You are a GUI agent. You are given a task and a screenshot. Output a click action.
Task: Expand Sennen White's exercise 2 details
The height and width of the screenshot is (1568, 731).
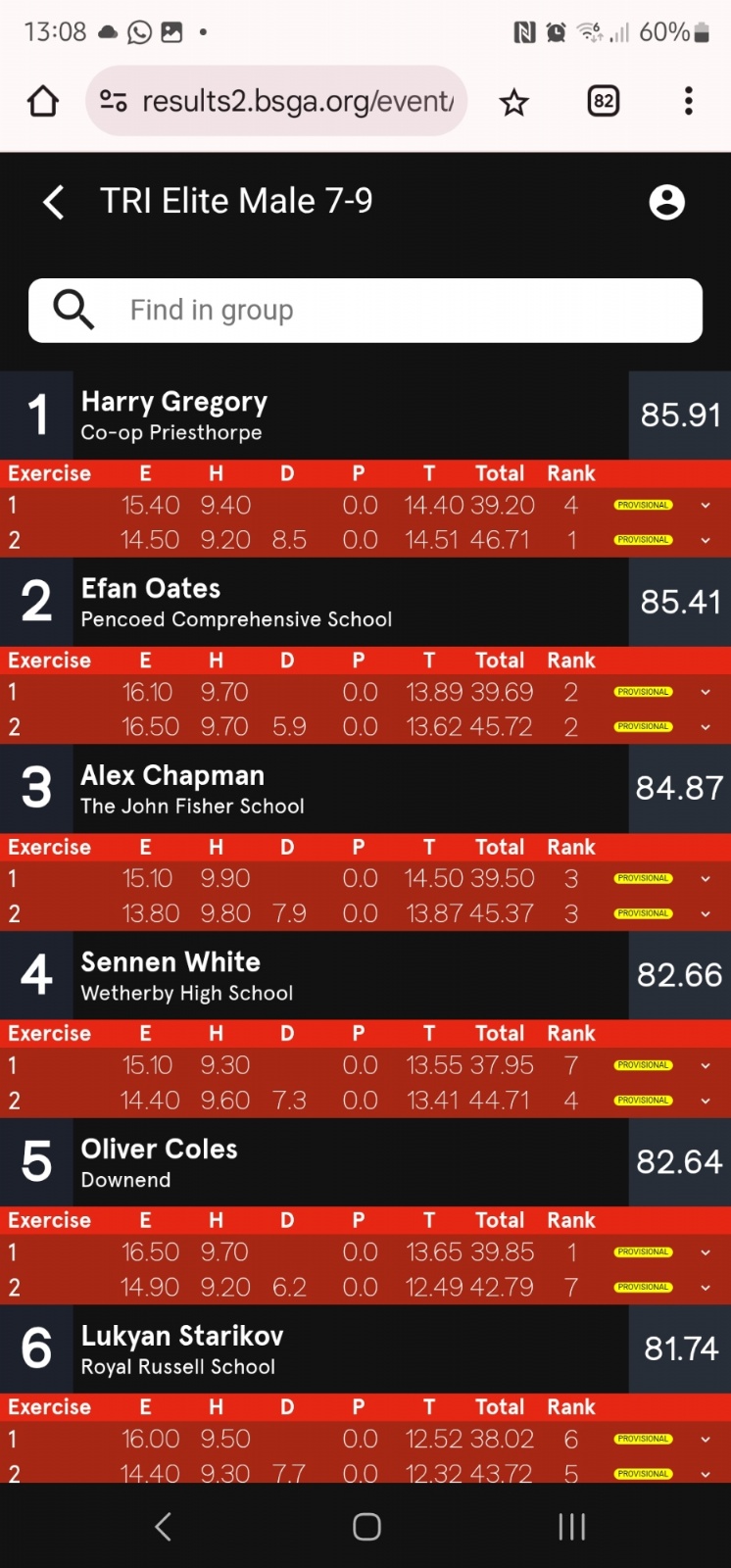pyautogui.click(x=706, y=1101)
